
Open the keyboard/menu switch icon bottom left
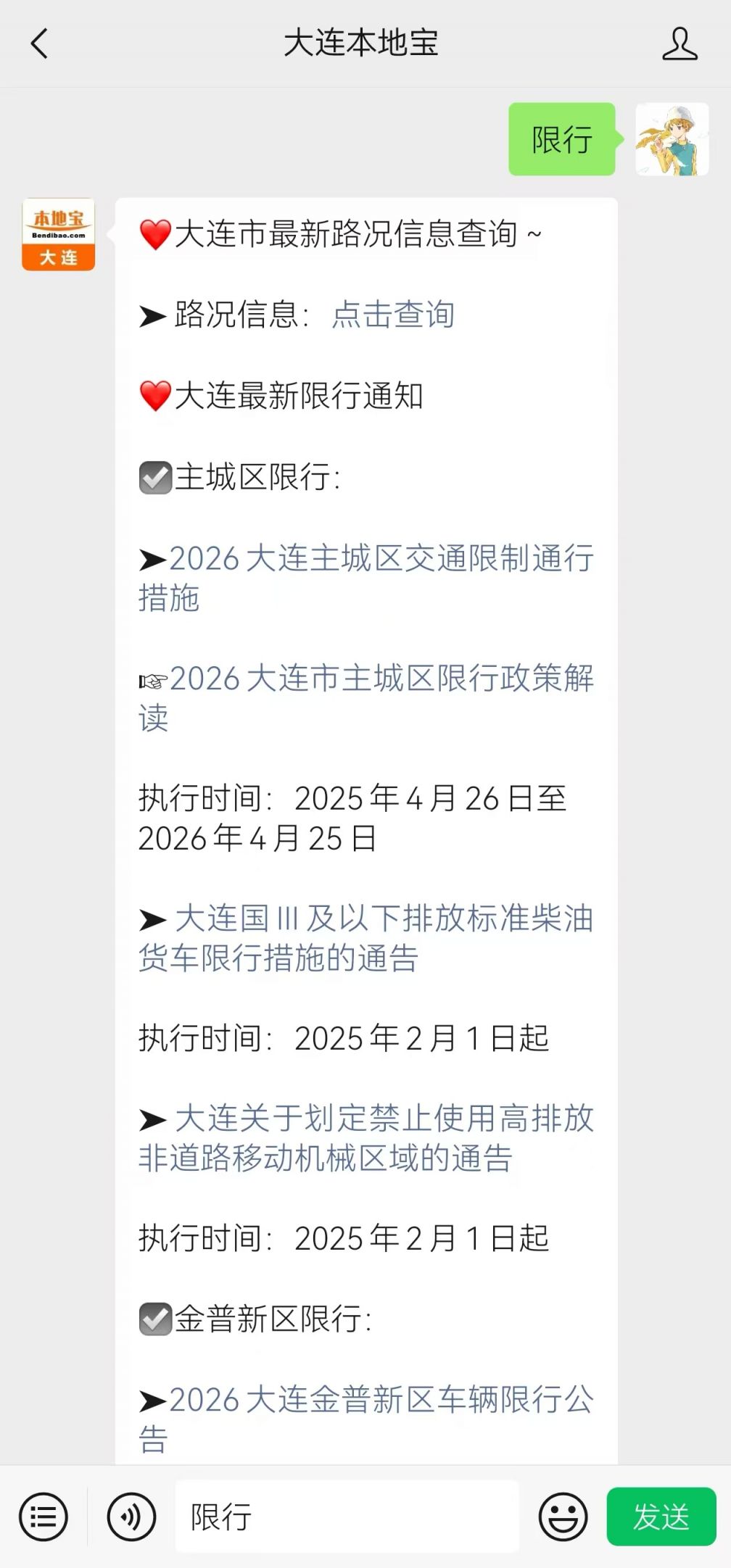point(45,1516)
